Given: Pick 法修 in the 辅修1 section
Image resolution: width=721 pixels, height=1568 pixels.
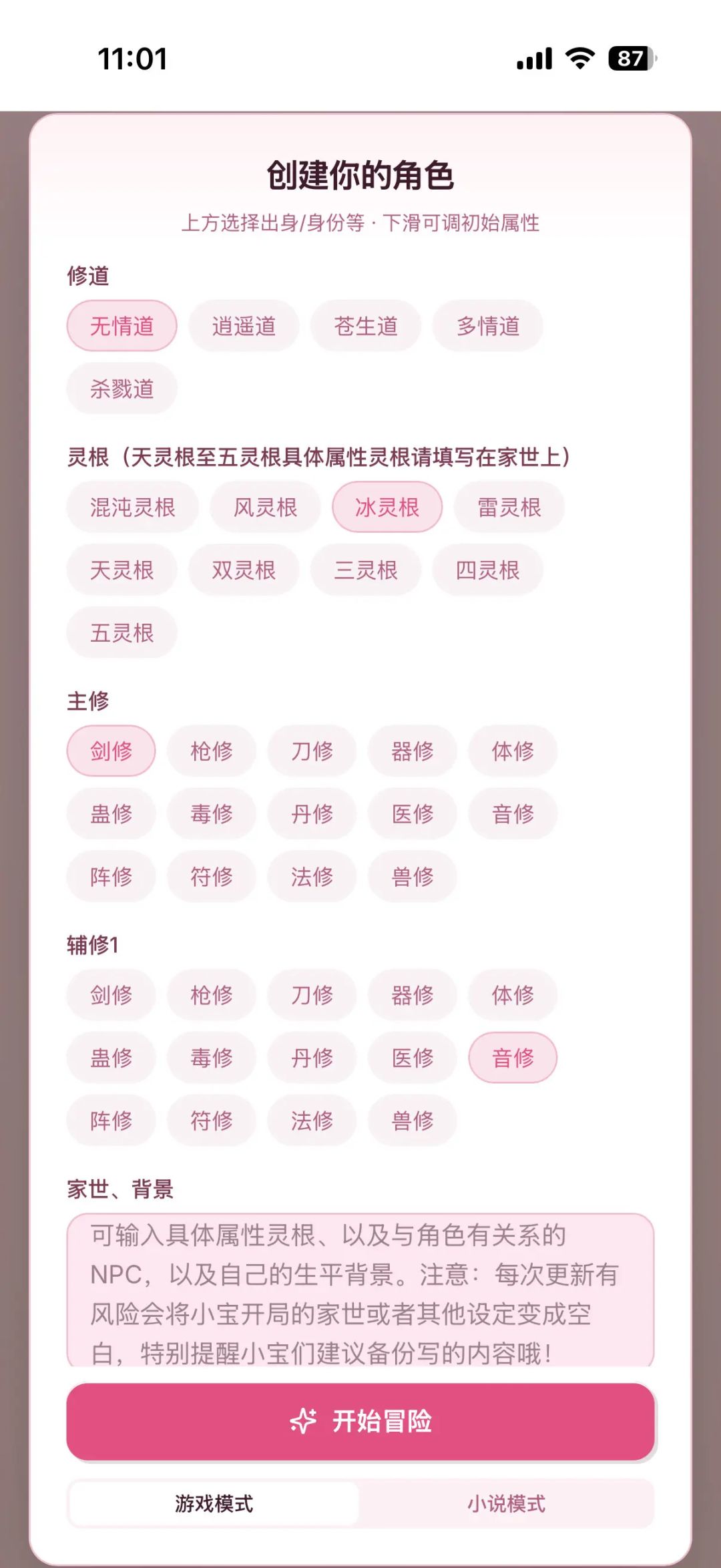Looking at the screenshot, I should (312, 1121).
